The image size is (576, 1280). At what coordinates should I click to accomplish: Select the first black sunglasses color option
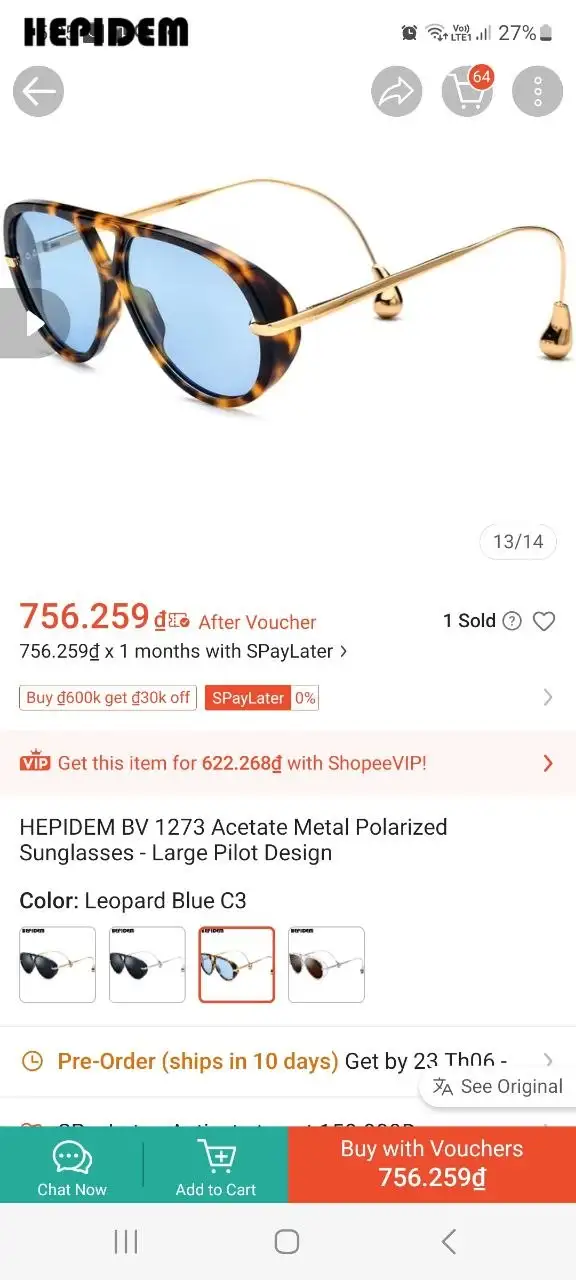[x=57, y=964]
